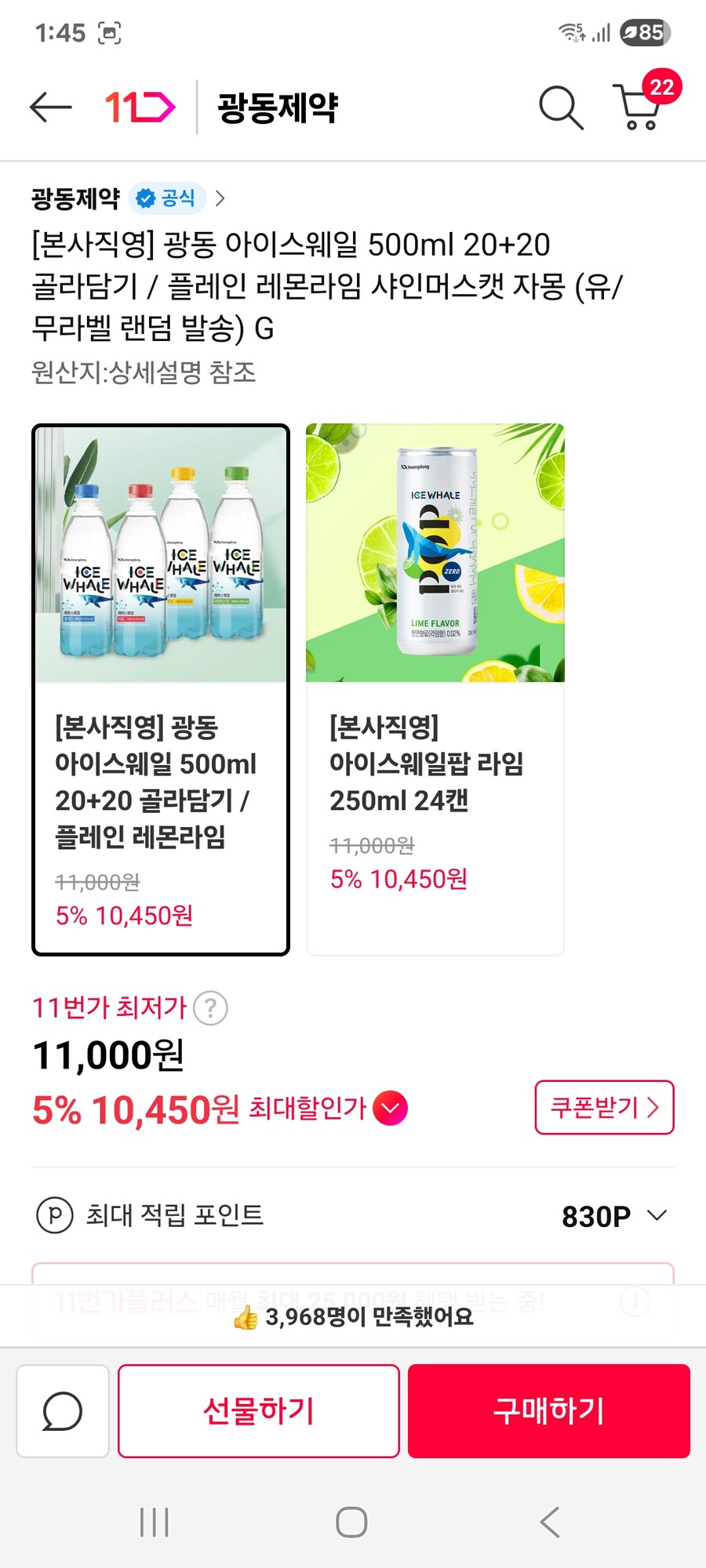Open the search icon

point(559,107)
